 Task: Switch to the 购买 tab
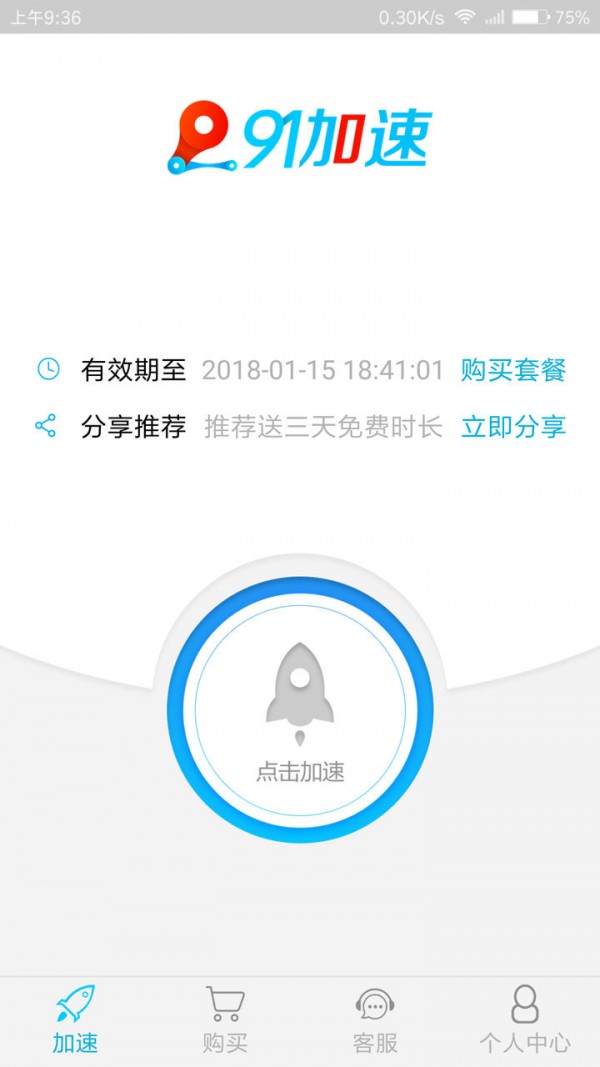tap(225, 1020)
